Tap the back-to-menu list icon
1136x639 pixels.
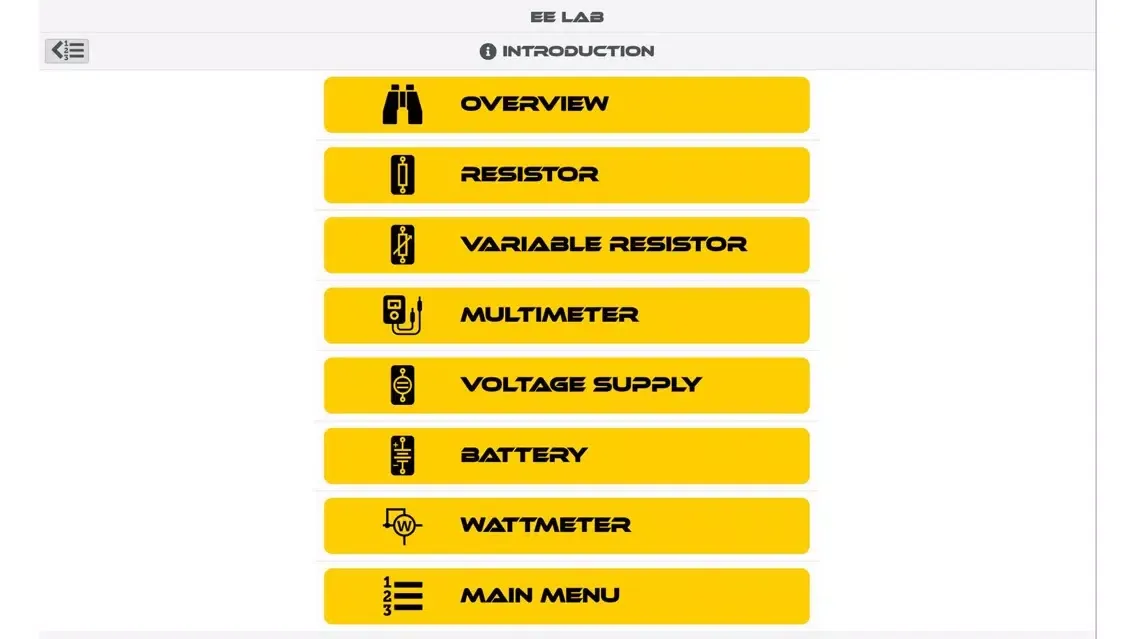pos(67,51)
